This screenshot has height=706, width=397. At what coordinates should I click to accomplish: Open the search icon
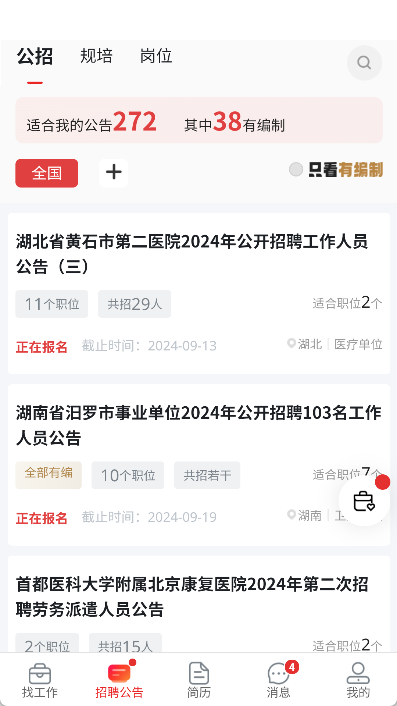coord(364,63)
